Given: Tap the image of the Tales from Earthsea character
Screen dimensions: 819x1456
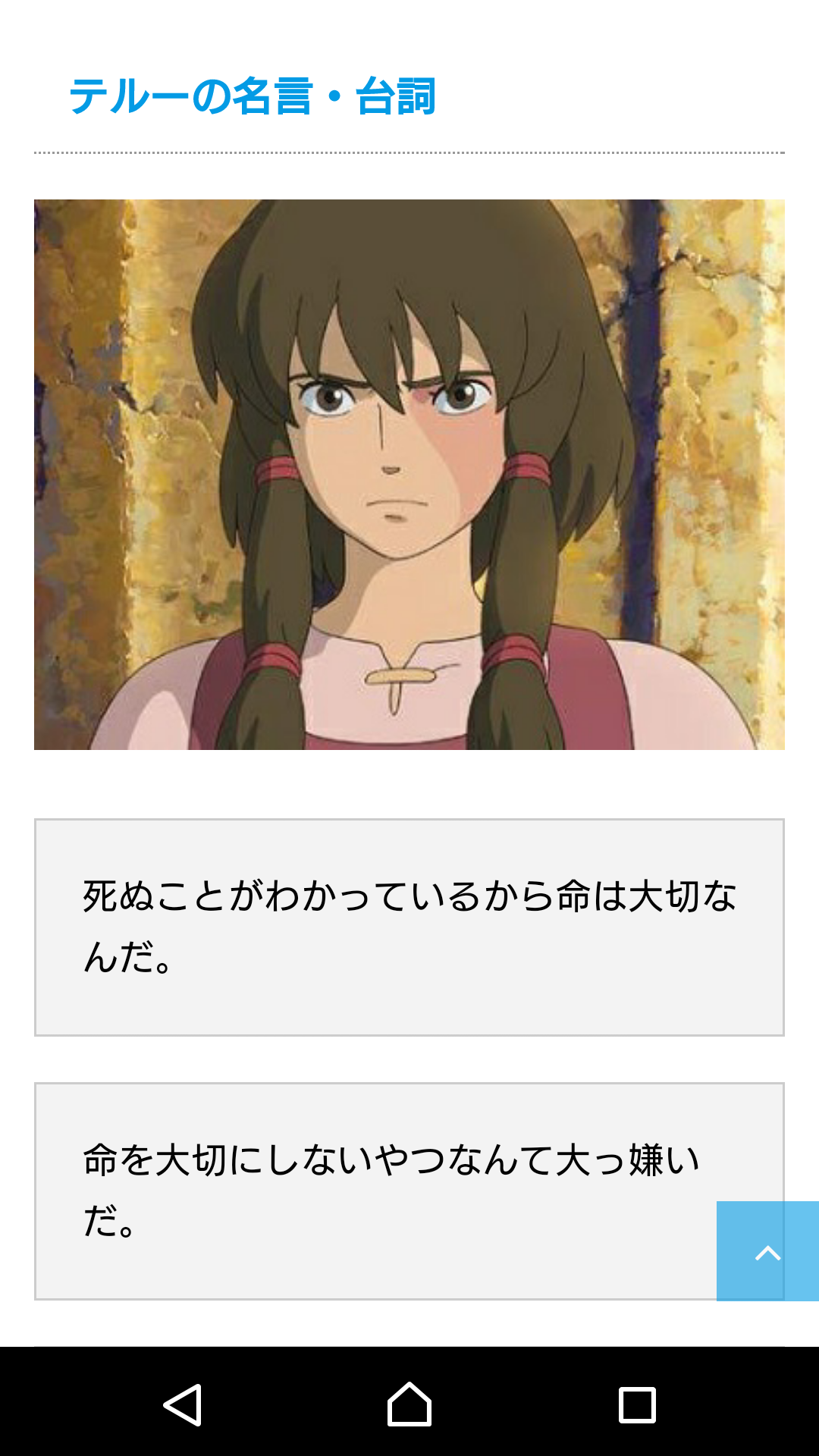Looking at the screenshot, I should pos(409,474).
